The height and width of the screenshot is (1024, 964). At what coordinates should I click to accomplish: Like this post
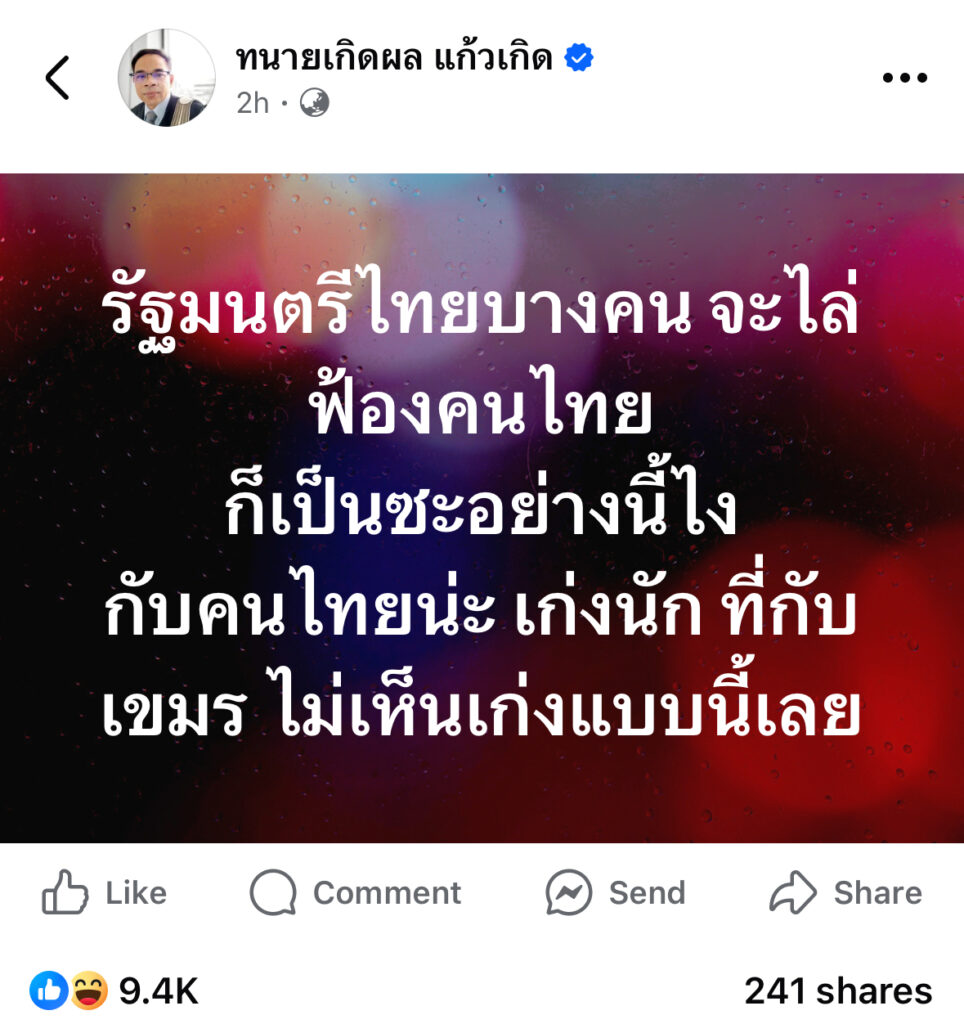pyautogui.click(x=104, y=893)
